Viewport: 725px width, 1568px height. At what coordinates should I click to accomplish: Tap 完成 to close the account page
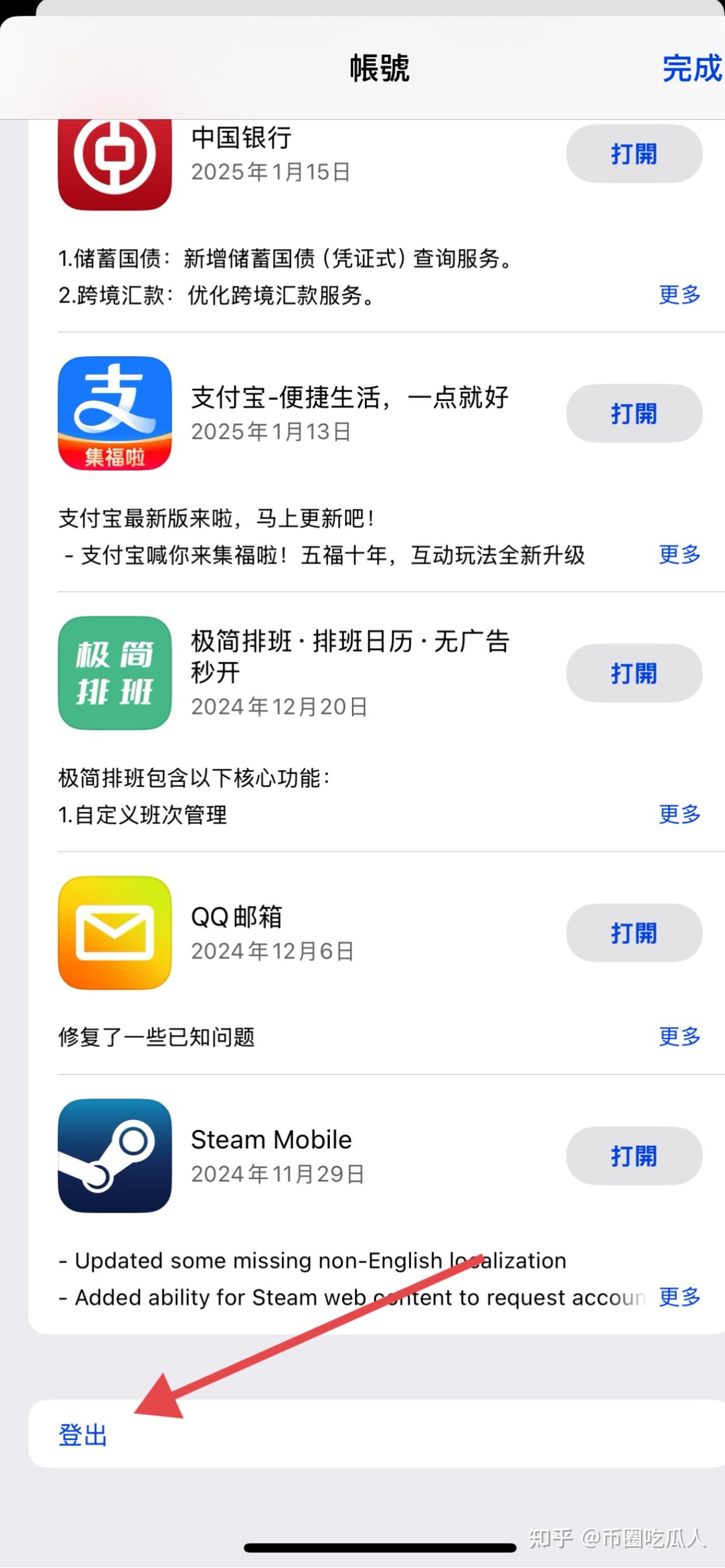692,68
